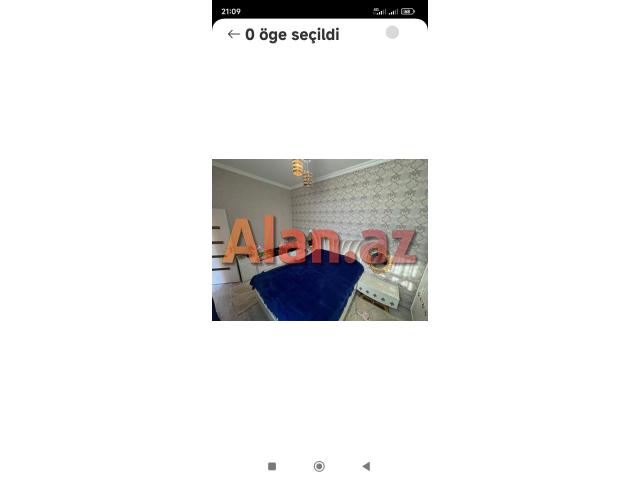640x480 pixels.
Task: Go to the home screen
Action: 319,466
